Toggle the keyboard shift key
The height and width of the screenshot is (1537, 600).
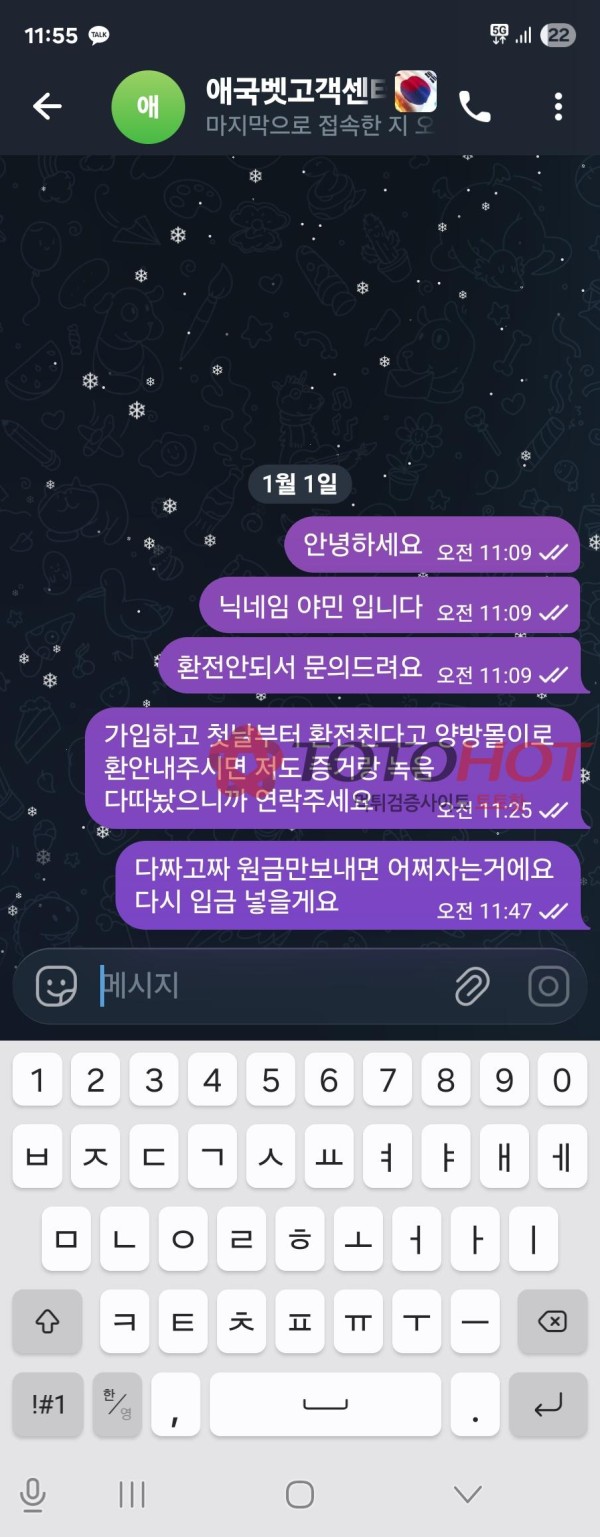pyautogui.click(x=47, y=1322)
